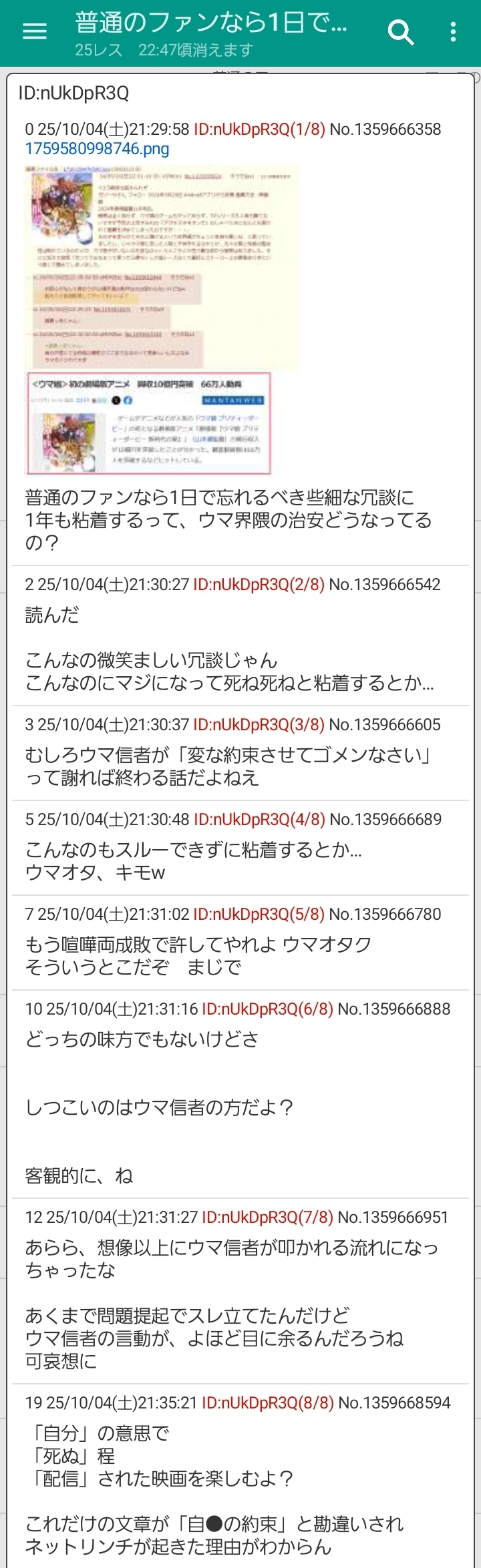Tap poster ID nUkDpR3Q(3/8)
The height and width of the screenshot is (1568, 481).
(x=259, y=725)
